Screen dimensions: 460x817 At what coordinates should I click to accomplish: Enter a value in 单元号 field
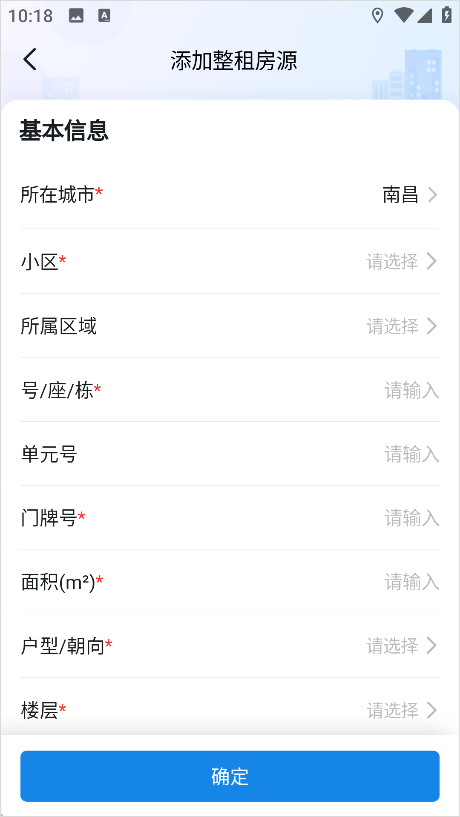tap(230, 454)
